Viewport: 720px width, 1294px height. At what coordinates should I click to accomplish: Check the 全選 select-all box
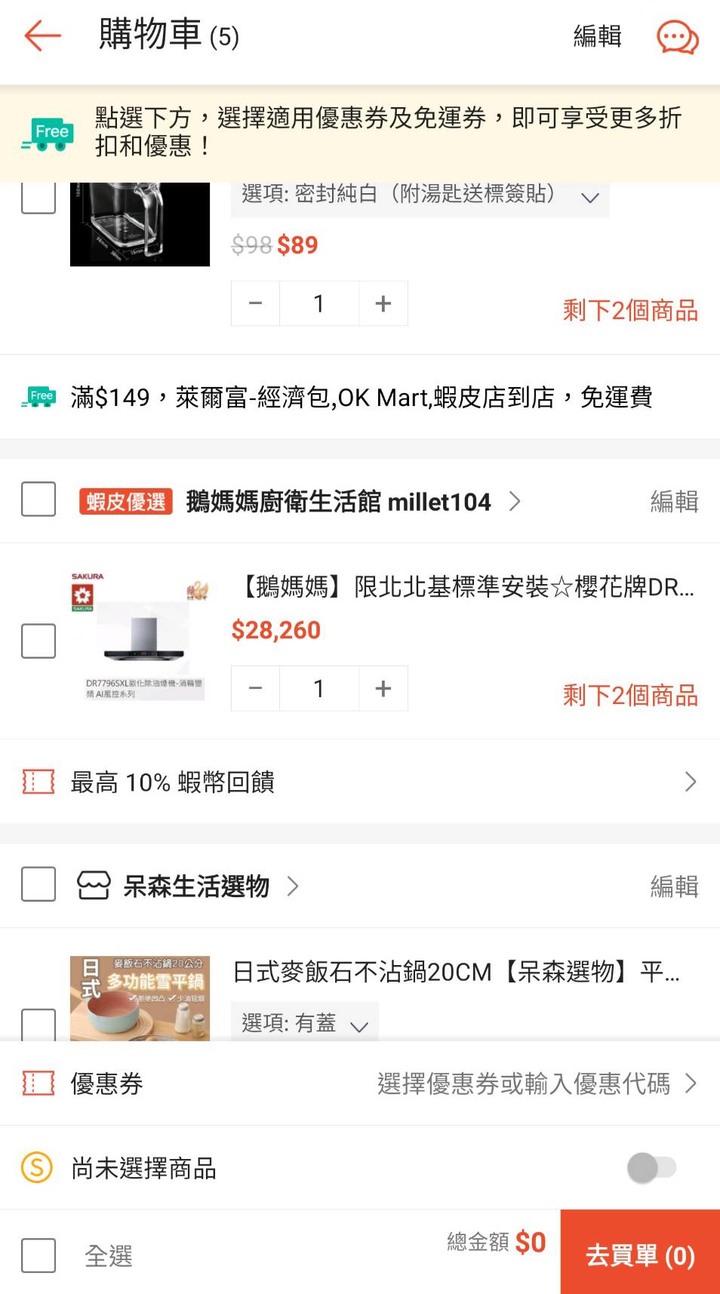[x=38, y=1255]
